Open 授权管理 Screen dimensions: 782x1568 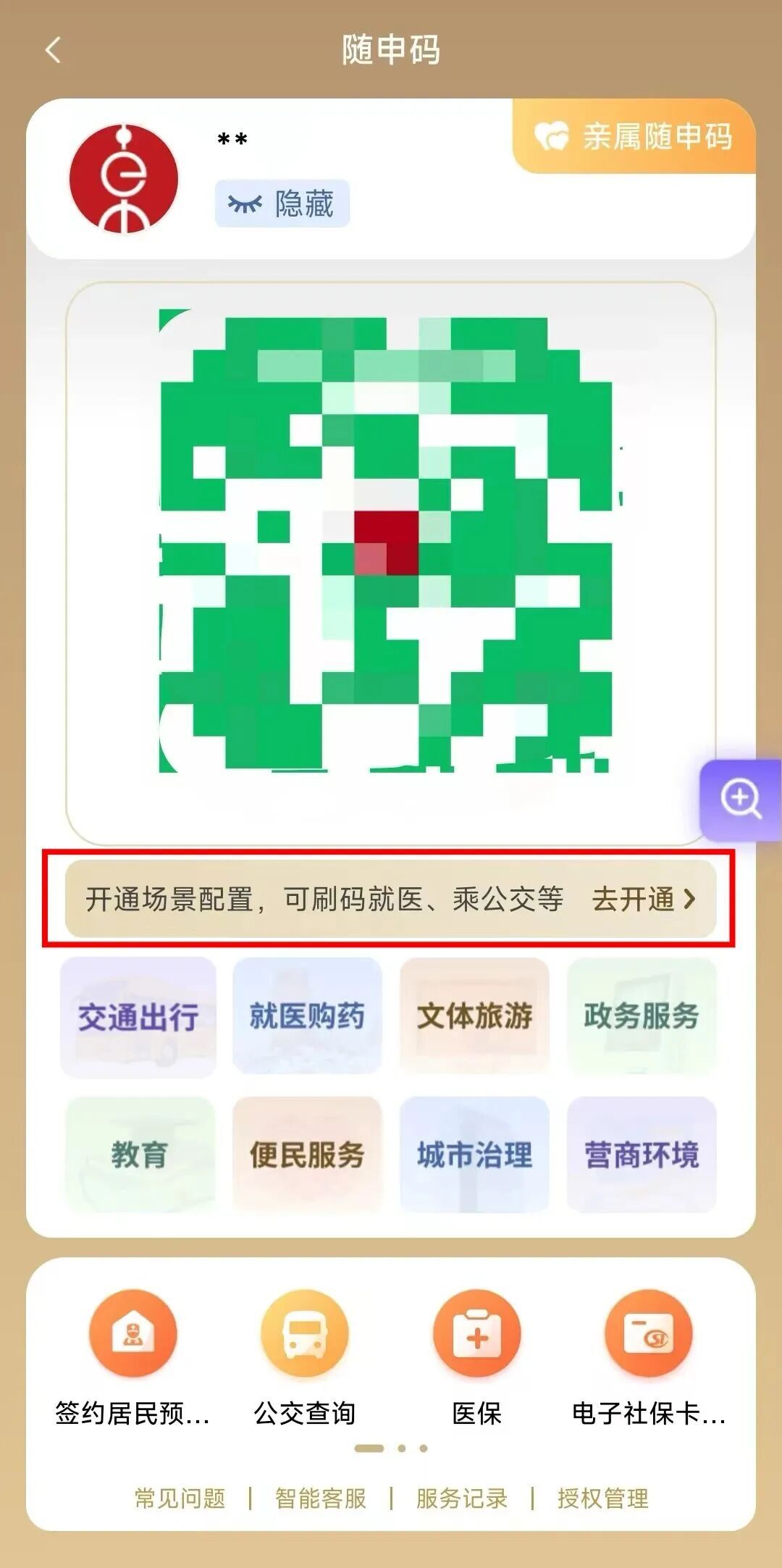tap(602, 1498)
